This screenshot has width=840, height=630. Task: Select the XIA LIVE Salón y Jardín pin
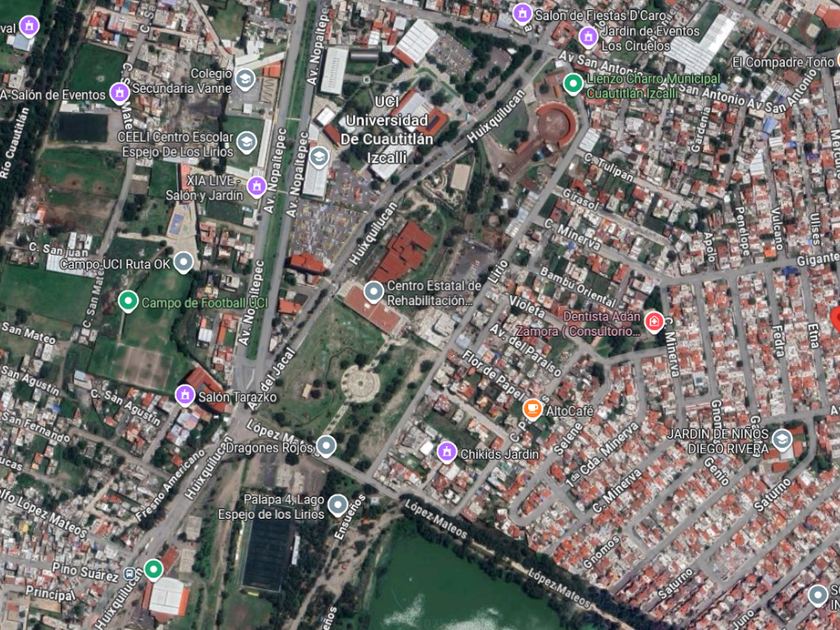point(257,186)
